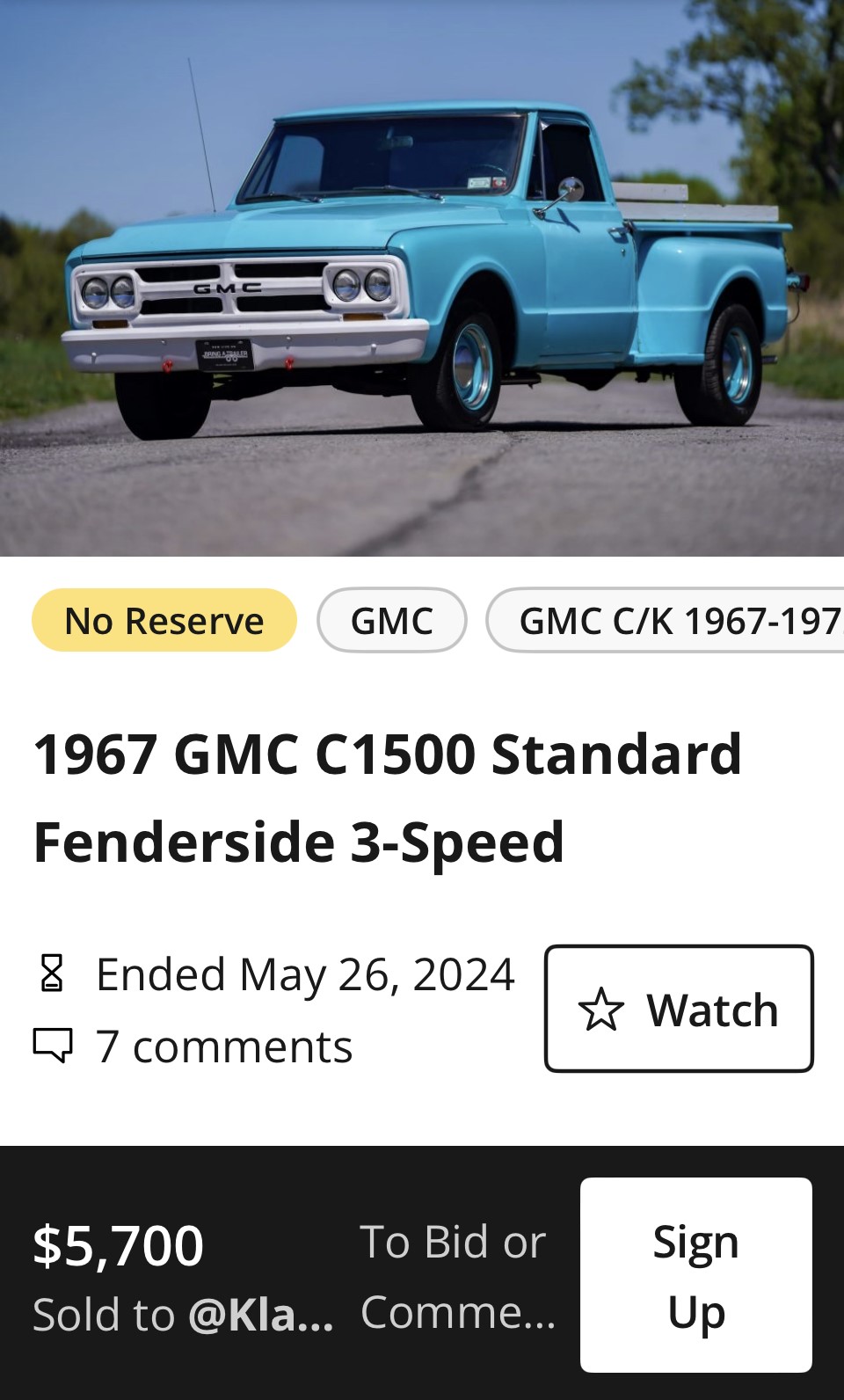Tap the Sign Up button

click(x=695, y=1275)
